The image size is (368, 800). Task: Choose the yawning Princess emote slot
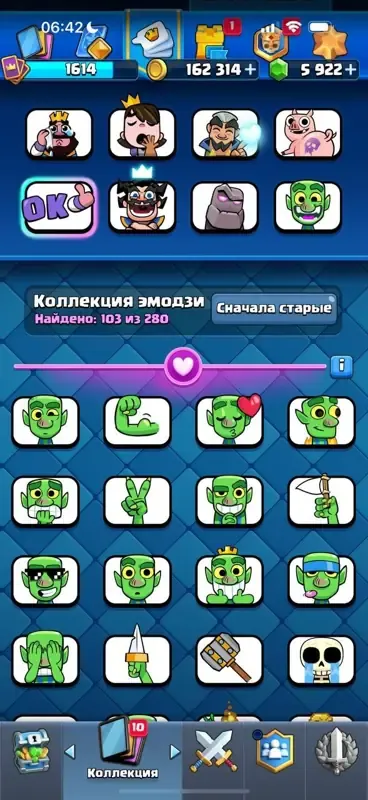tap(142, 132)
